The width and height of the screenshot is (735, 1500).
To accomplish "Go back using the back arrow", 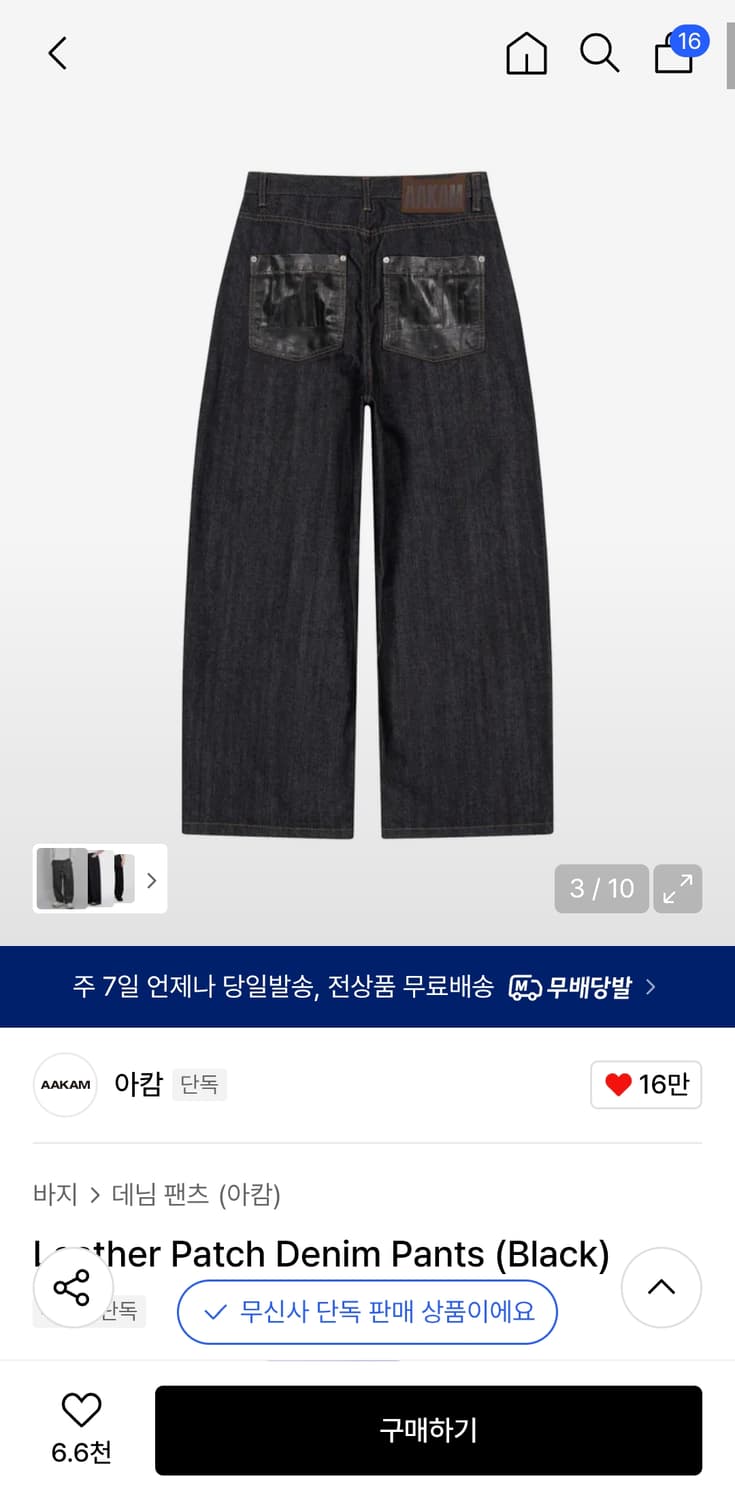I will [x=56, y=53].
